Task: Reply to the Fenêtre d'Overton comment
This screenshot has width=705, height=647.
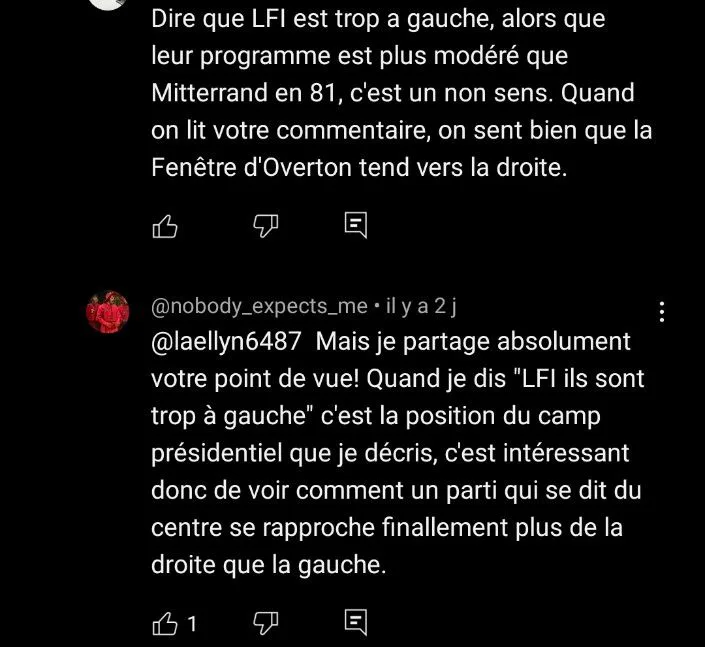Action: click(356, 225)
